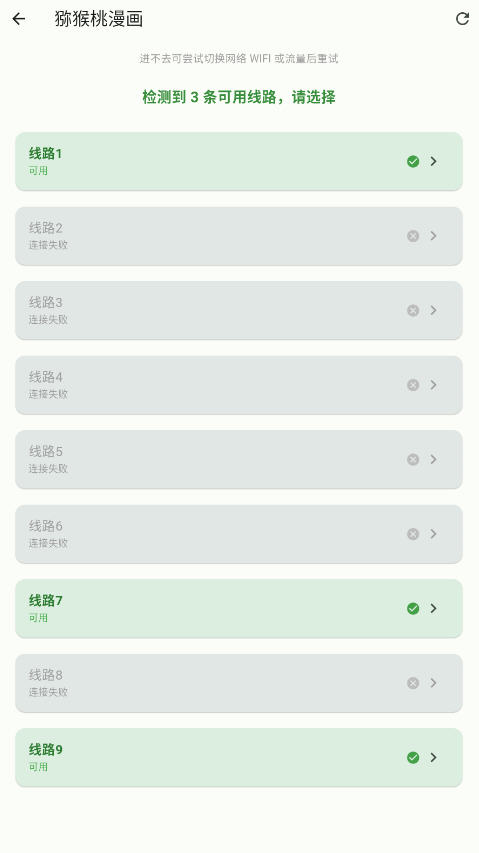Viewport: 479px width, 853px height.
Task: Choose the 线路4 row
Action: coord(239,385)
